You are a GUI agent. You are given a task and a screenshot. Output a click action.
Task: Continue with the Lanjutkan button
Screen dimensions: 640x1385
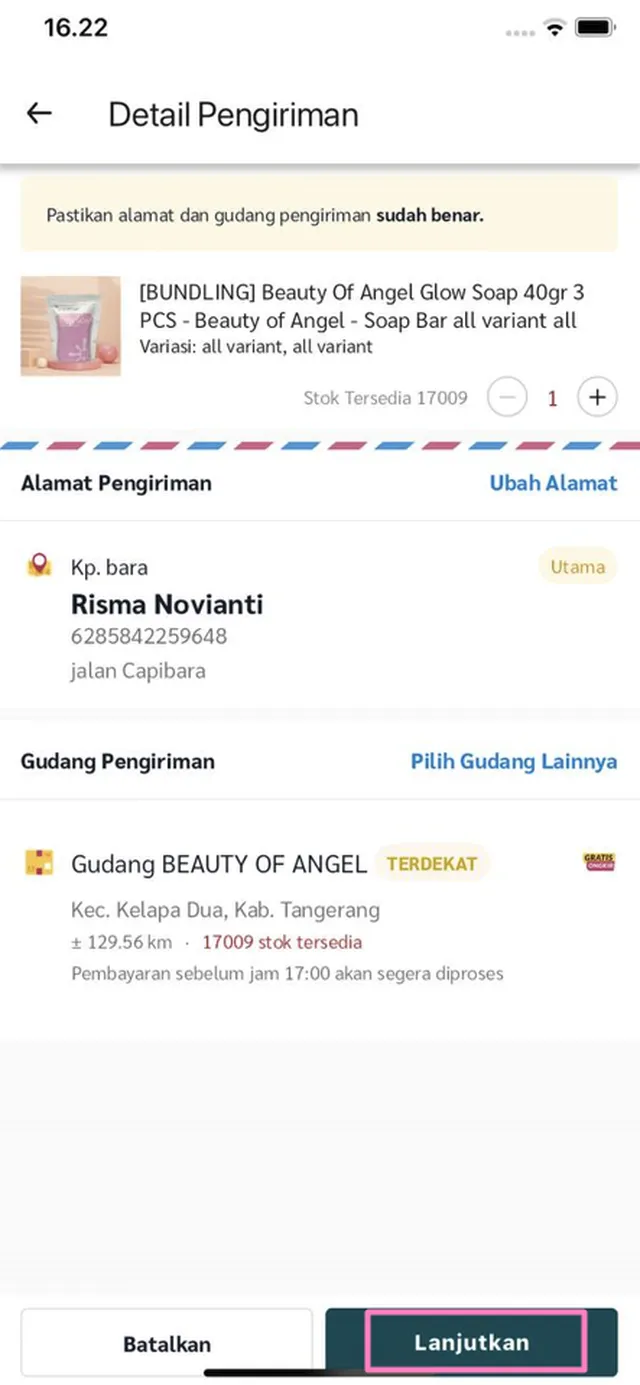[x=472, y=1342]
